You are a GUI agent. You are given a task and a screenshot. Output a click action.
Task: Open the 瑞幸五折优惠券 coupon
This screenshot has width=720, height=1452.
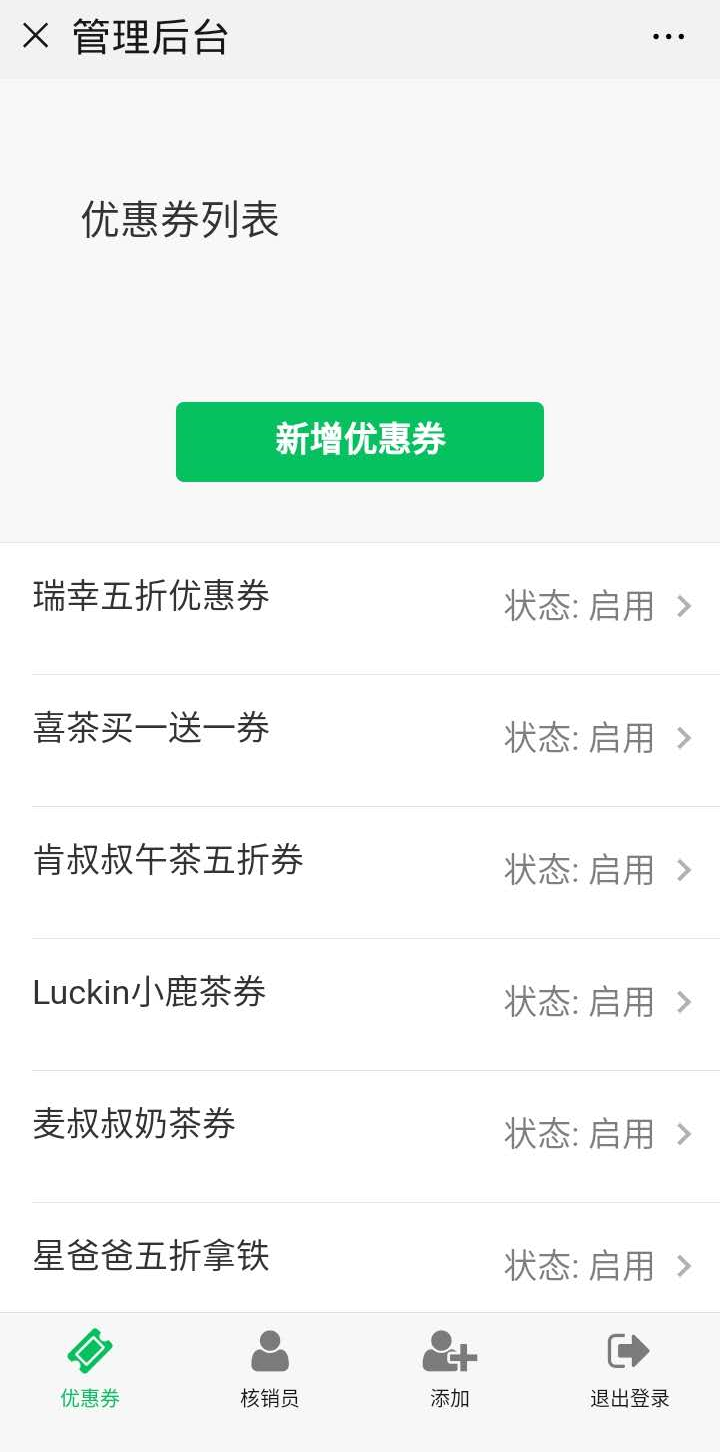pyautogui.click(x=360, y=607)
